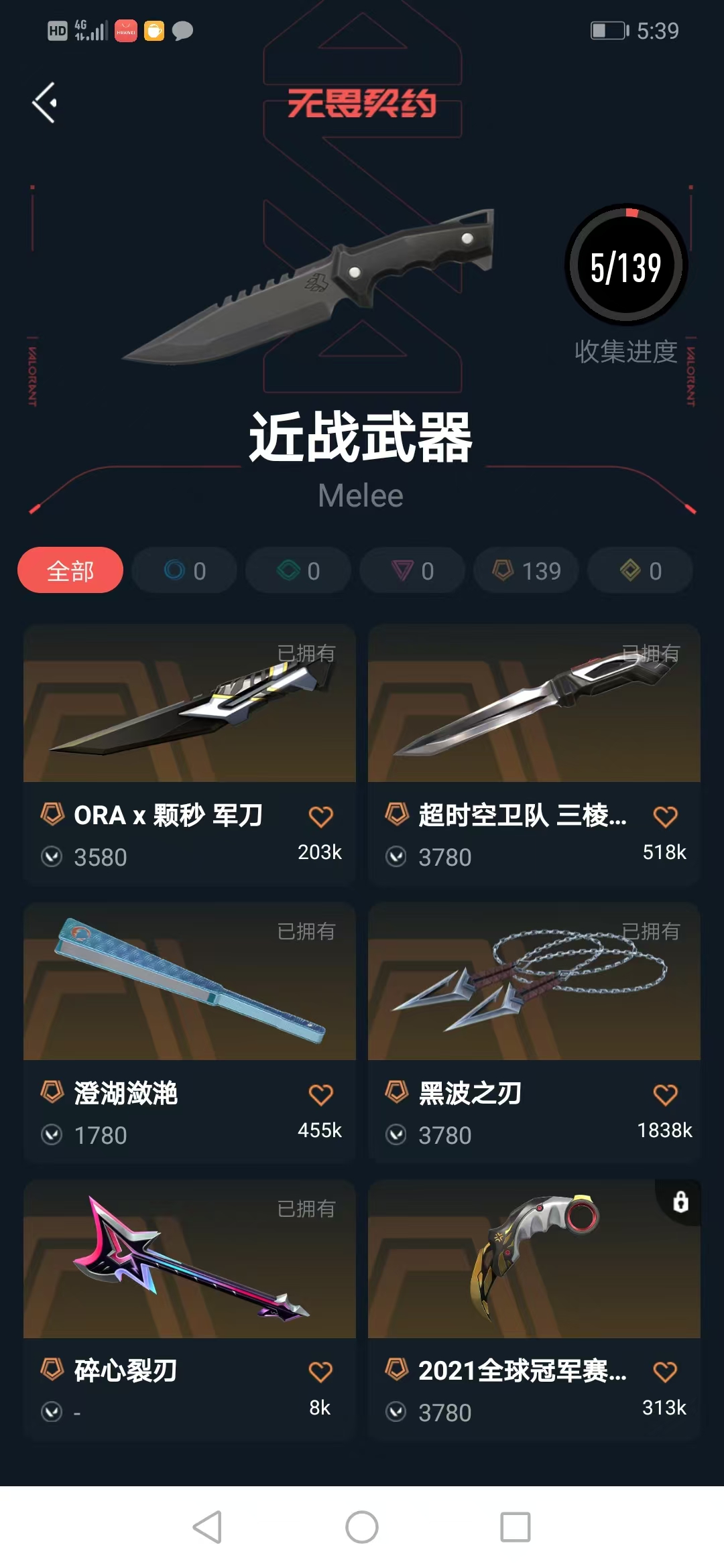Filter by the green diamond tier chip

[298, 570]
